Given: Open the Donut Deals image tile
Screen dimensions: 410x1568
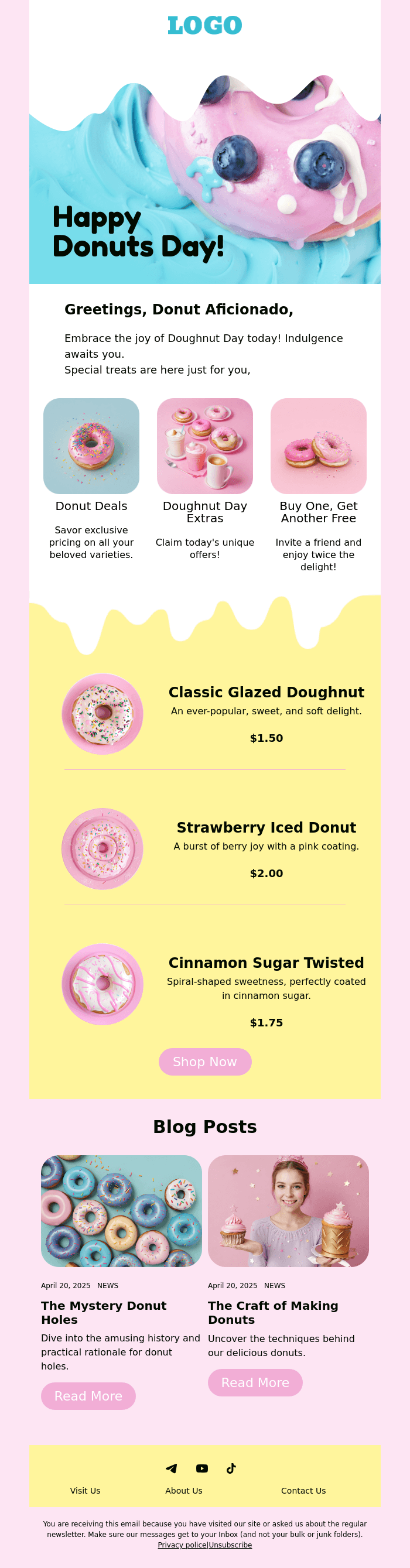Looking at the screenshot, I should point(91,446).
